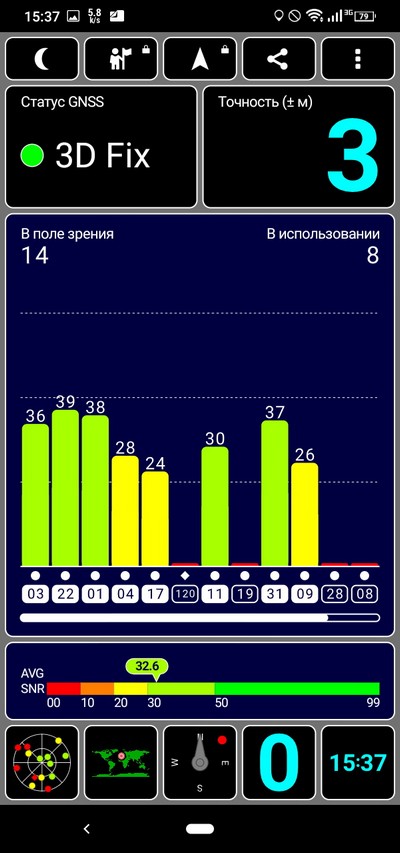Open the locked navigation arrow feature
Viewport: 400px width, 853px height.
tap(200, 59)
